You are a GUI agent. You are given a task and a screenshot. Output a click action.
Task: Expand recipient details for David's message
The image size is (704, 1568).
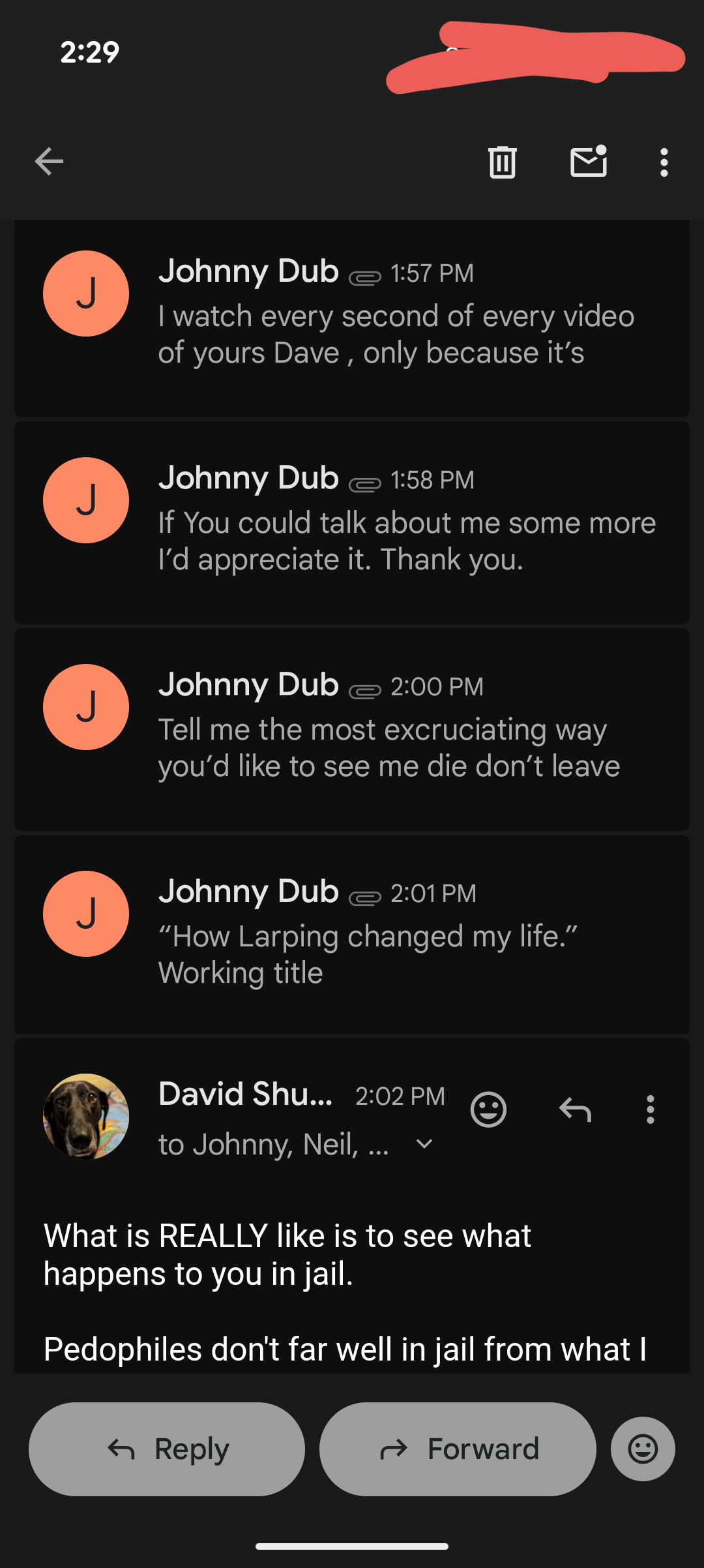coord(424,1144)
